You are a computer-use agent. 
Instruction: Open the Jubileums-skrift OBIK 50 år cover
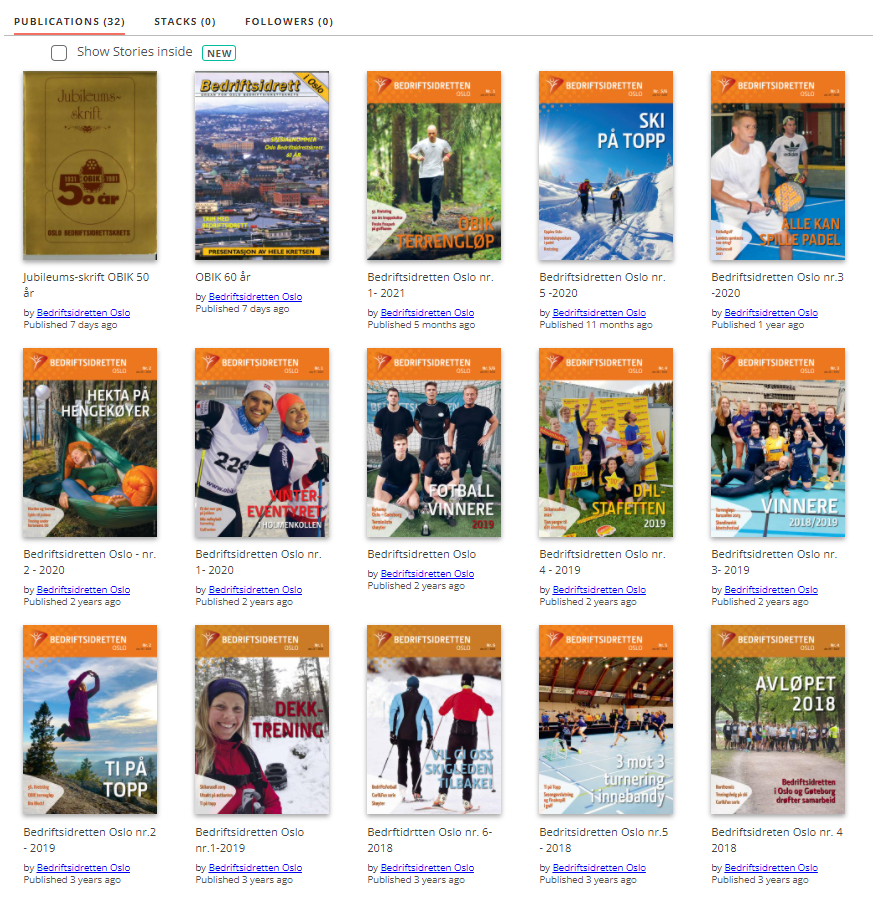90,166
